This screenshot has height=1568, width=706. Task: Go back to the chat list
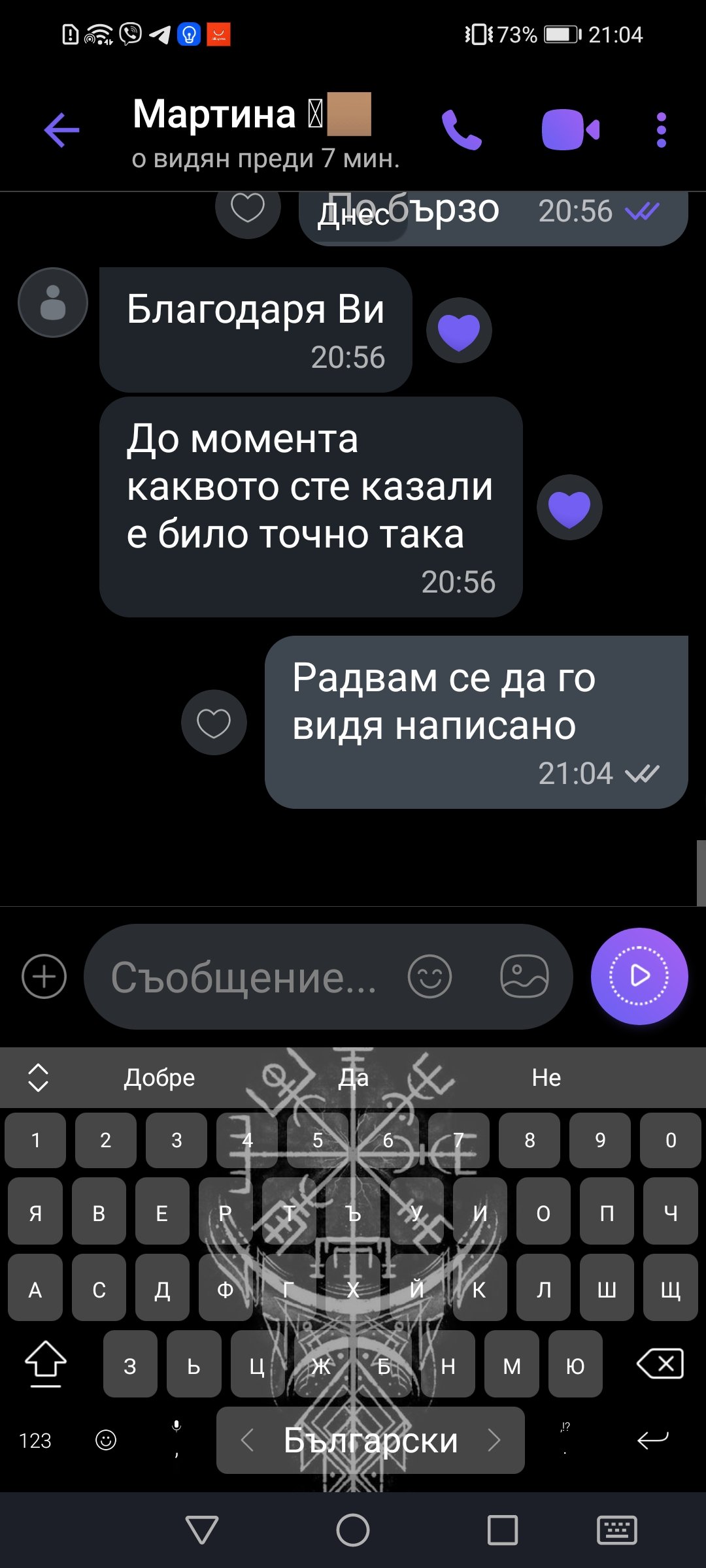[x=61, y=130]
